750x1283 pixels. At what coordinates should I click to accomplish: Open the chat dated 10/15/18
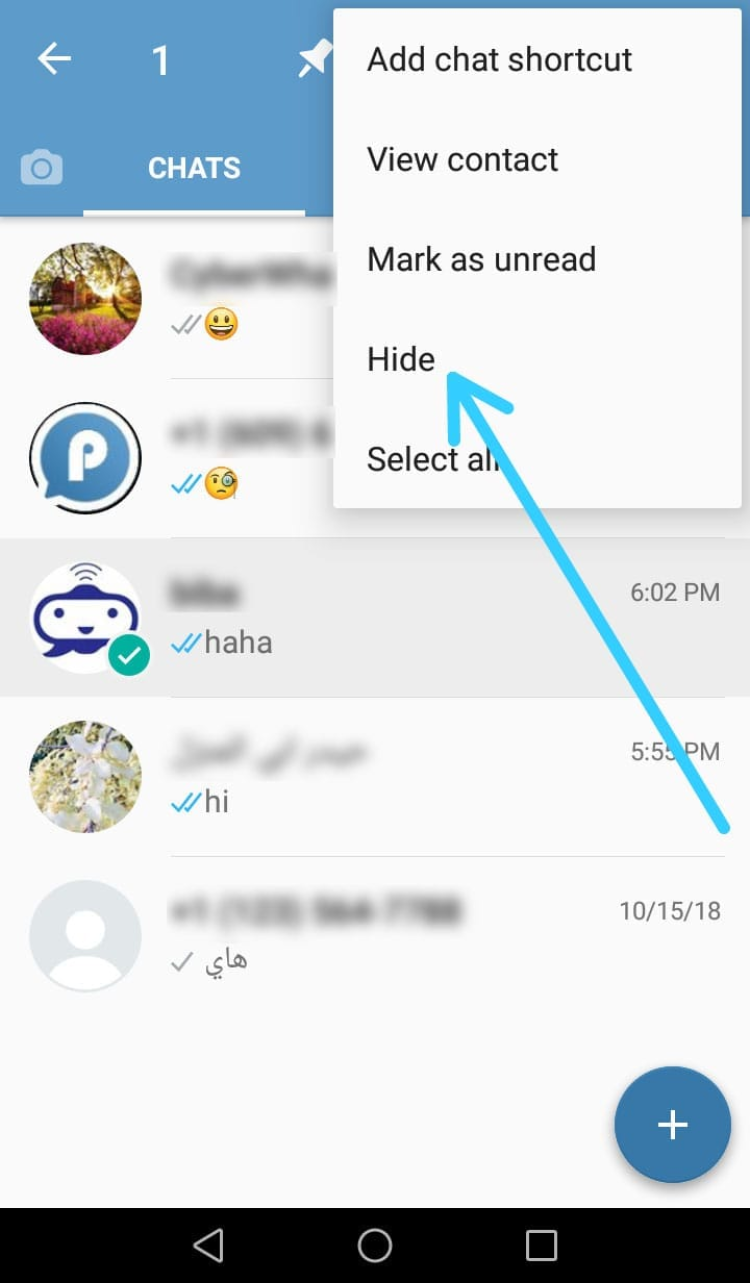[400, 935]
